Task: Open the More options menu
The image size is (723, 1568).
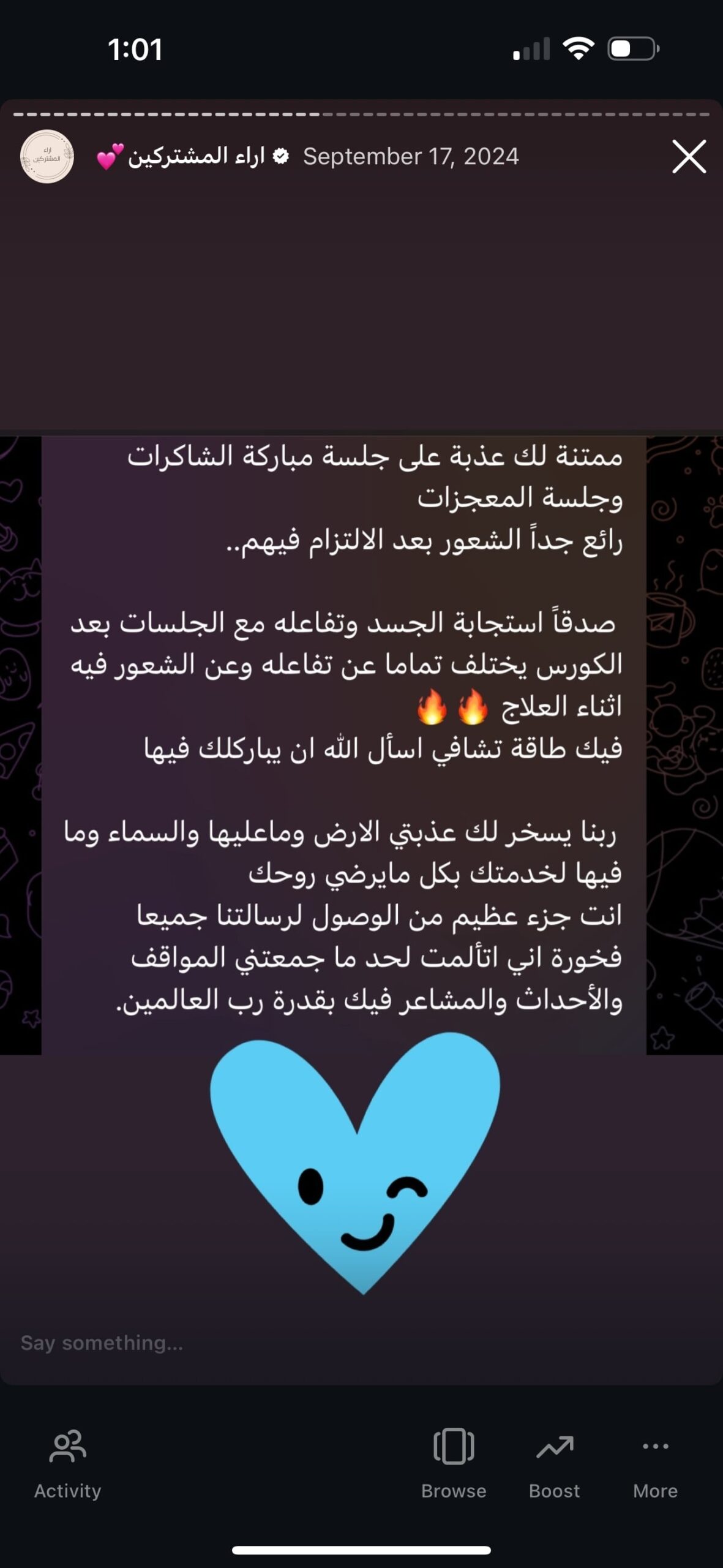Action: tap(655, 1464)
